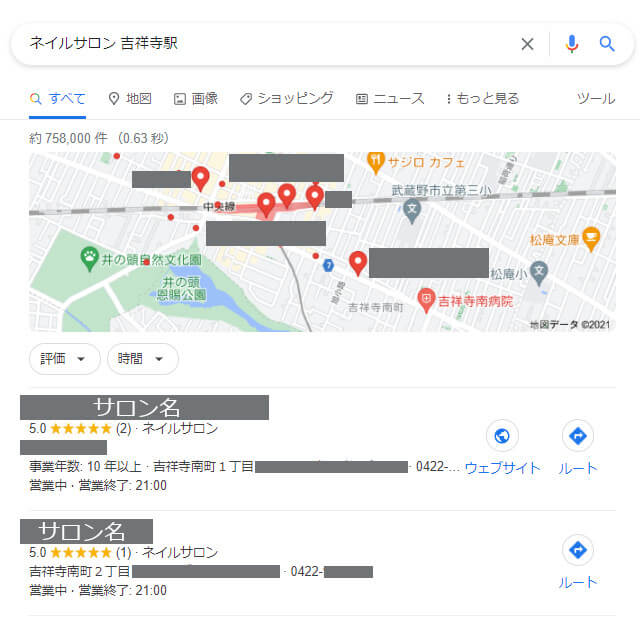The image size is (640, 640).
Task: Switch to the 画像 tab
Action: click(196, 99)
